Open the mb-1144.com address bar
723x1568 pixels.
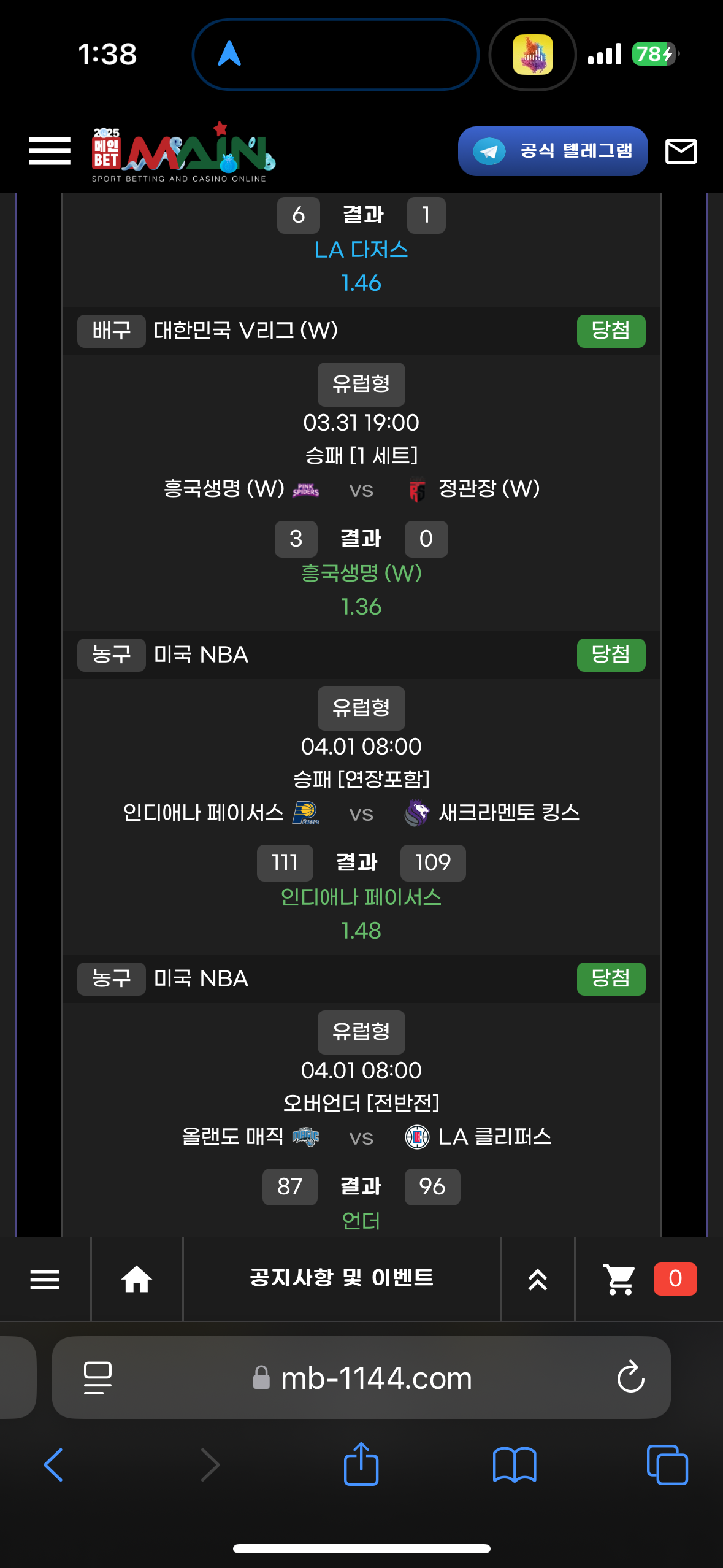(x=375, y=1378)
